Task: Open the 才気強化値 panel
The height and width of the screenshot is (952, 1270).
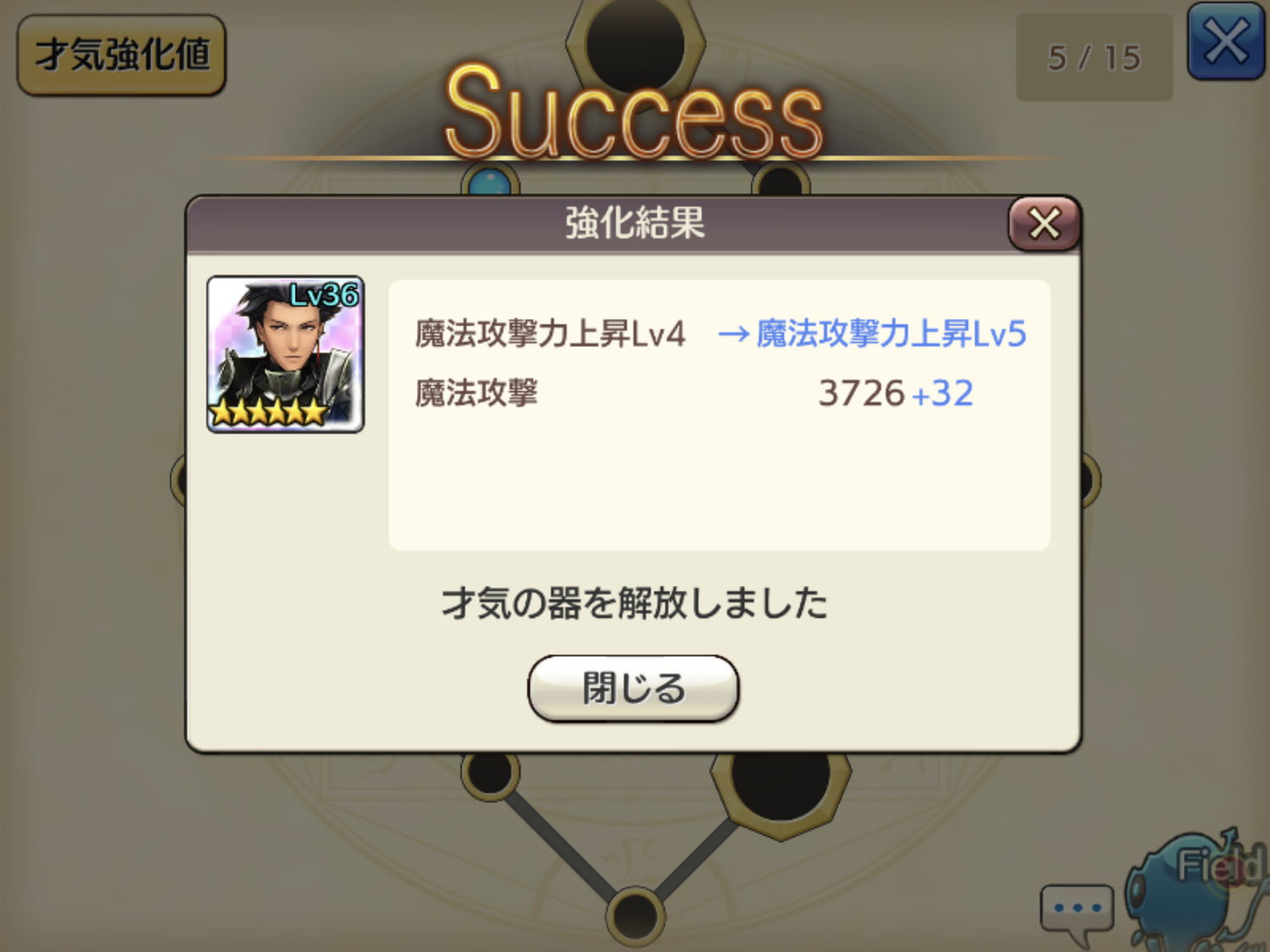Action: [122, 55]
